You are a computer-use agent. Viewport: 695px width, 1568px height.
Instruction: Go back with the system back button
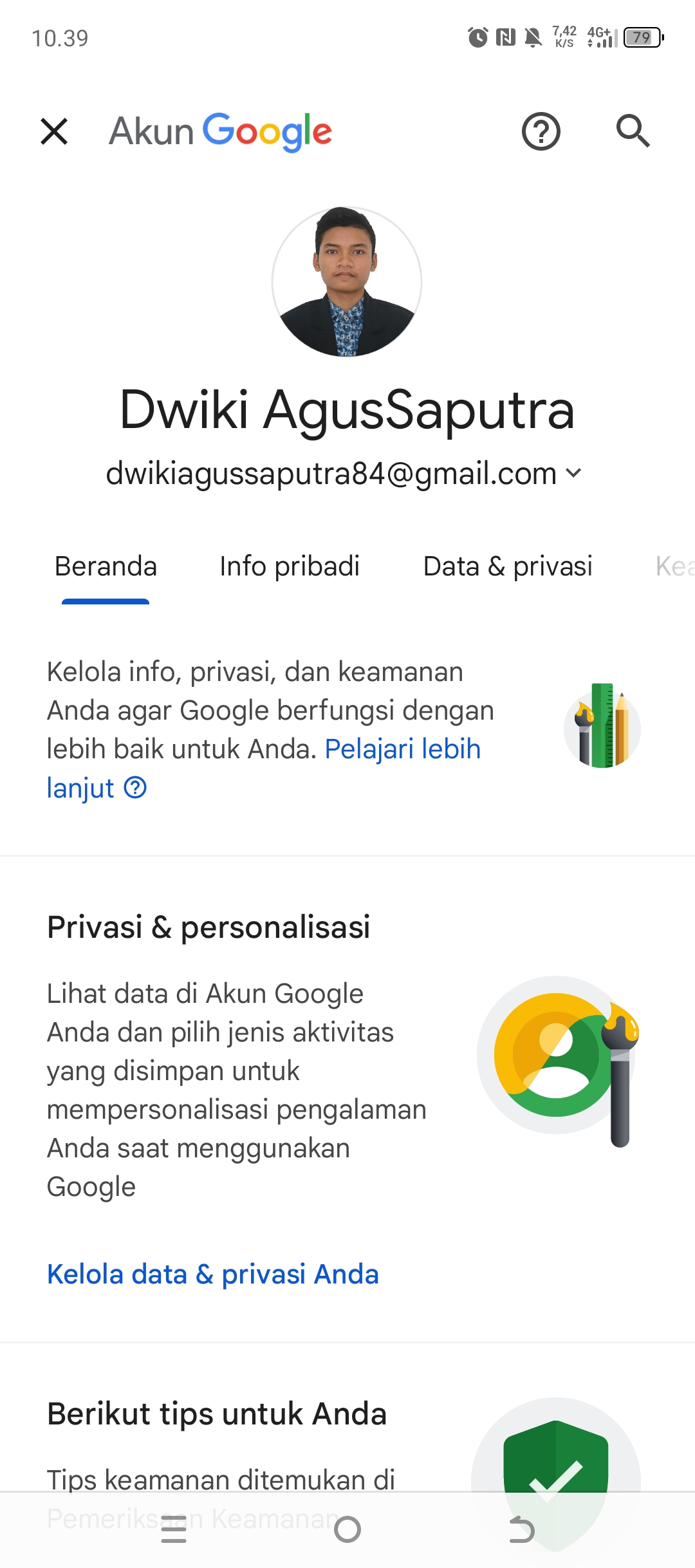point(521,1529)
